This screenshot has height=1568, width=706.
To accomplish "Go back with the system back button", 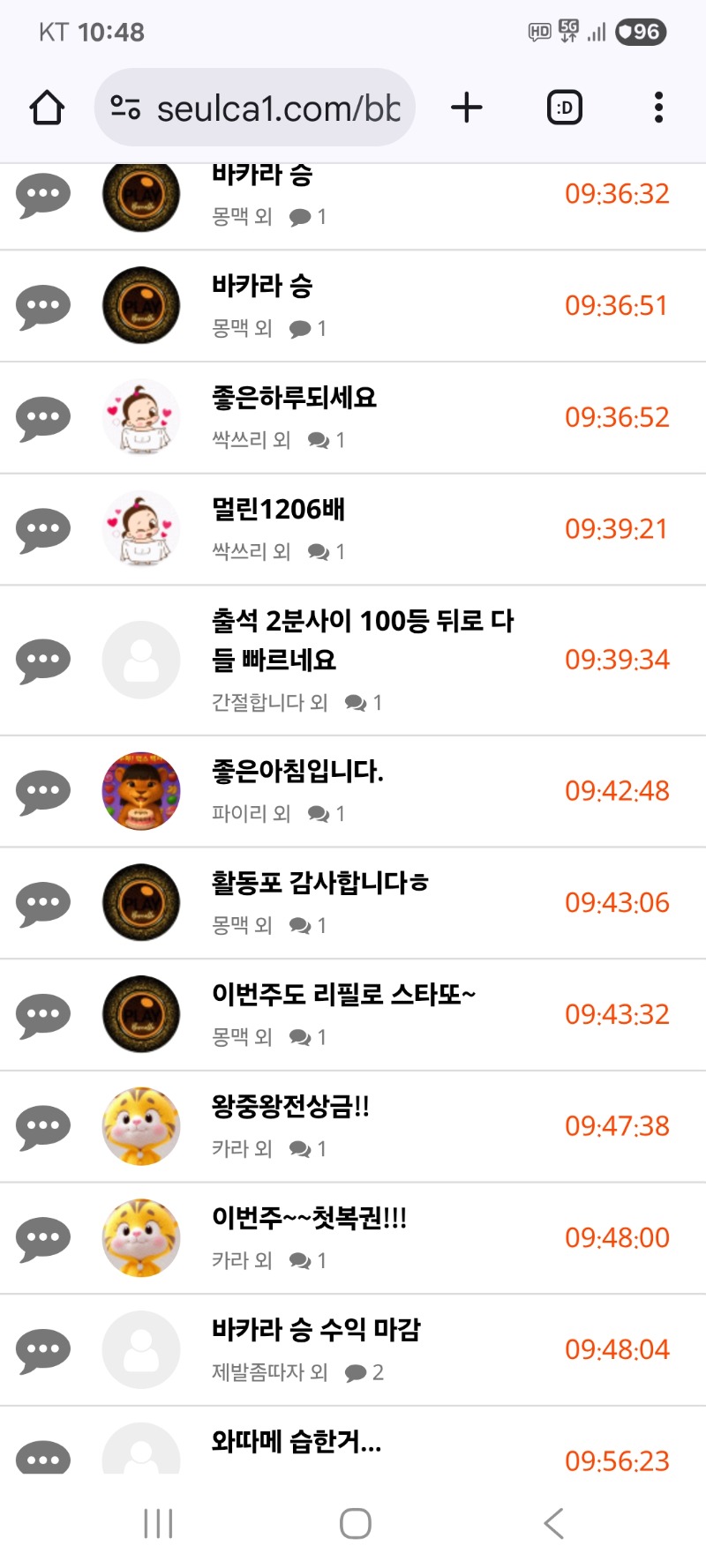I will [553, 1523].
